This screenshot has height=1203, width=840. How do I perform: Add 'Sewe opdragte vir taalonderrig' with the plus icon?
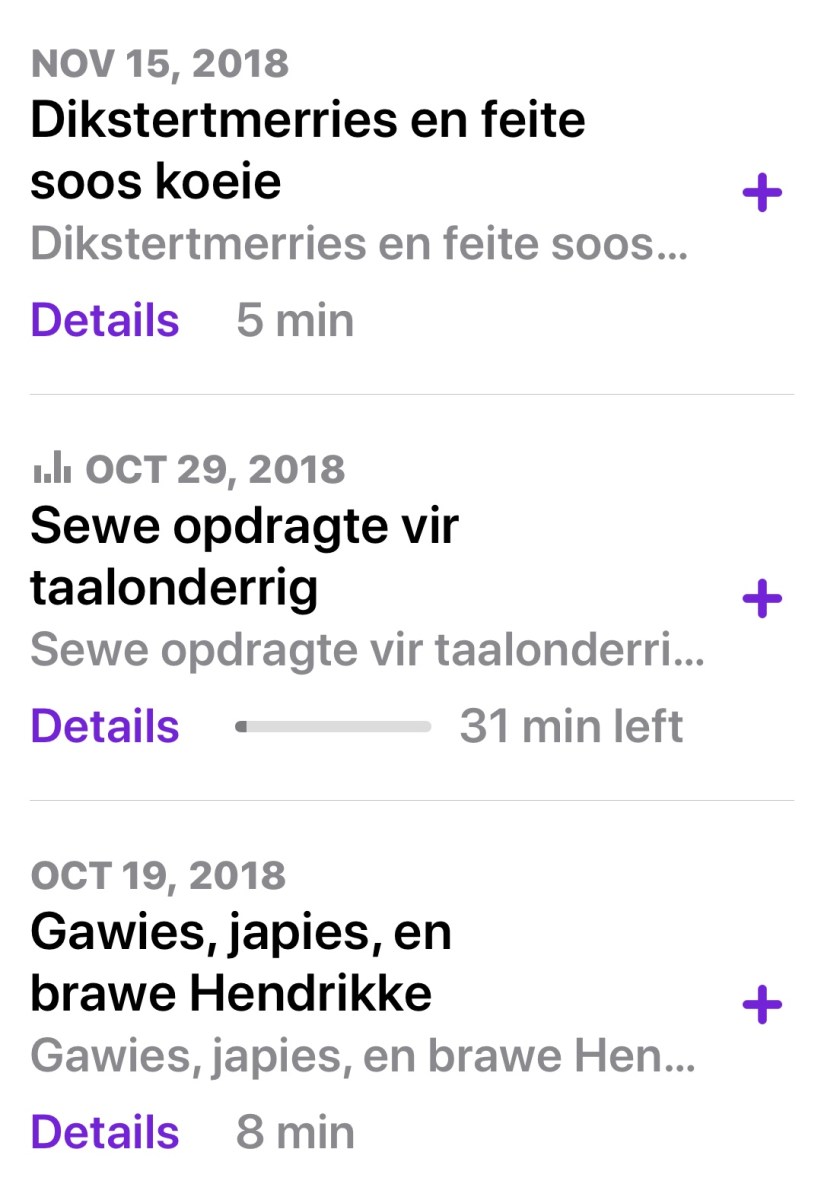[x=762, y=599]
